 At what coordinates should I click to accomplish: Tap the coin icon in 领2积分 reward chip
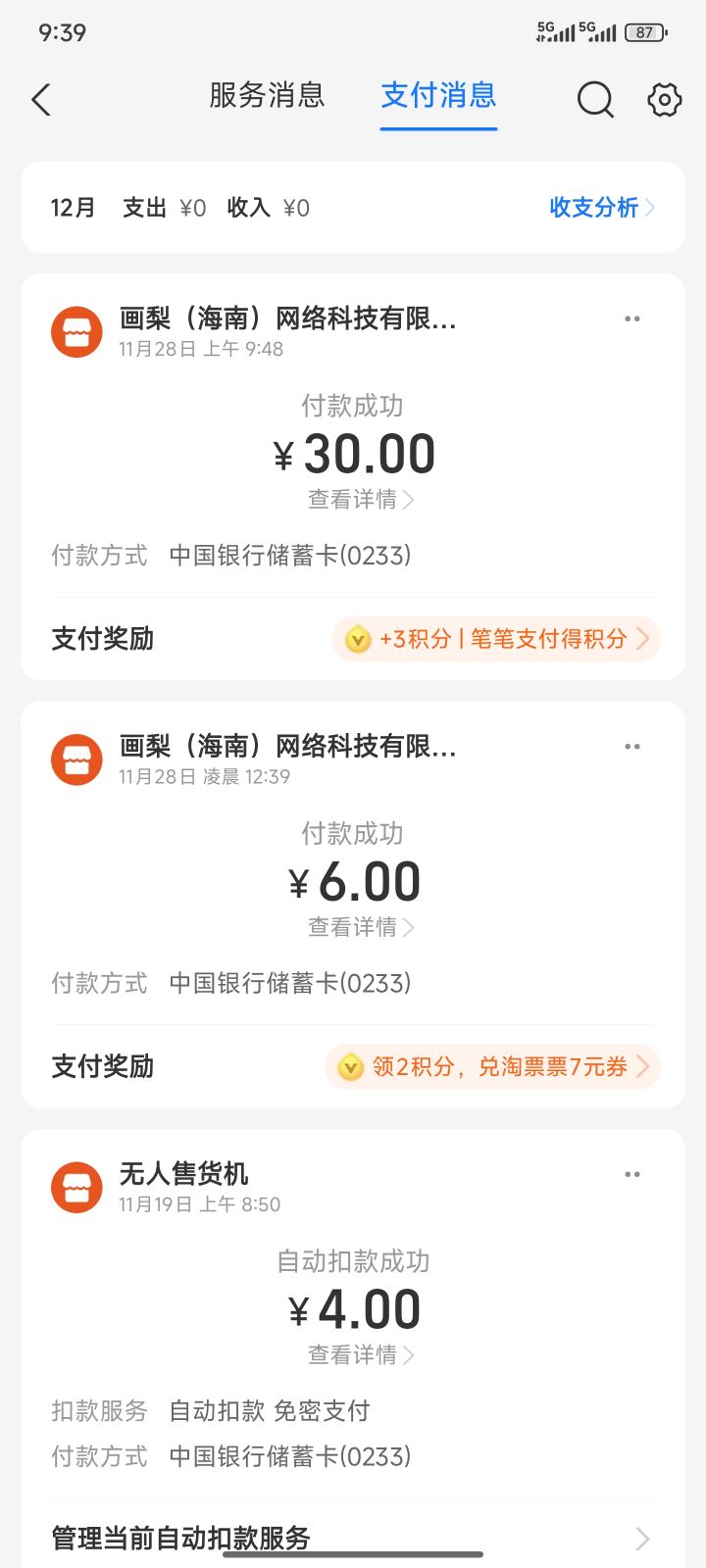350,1066
